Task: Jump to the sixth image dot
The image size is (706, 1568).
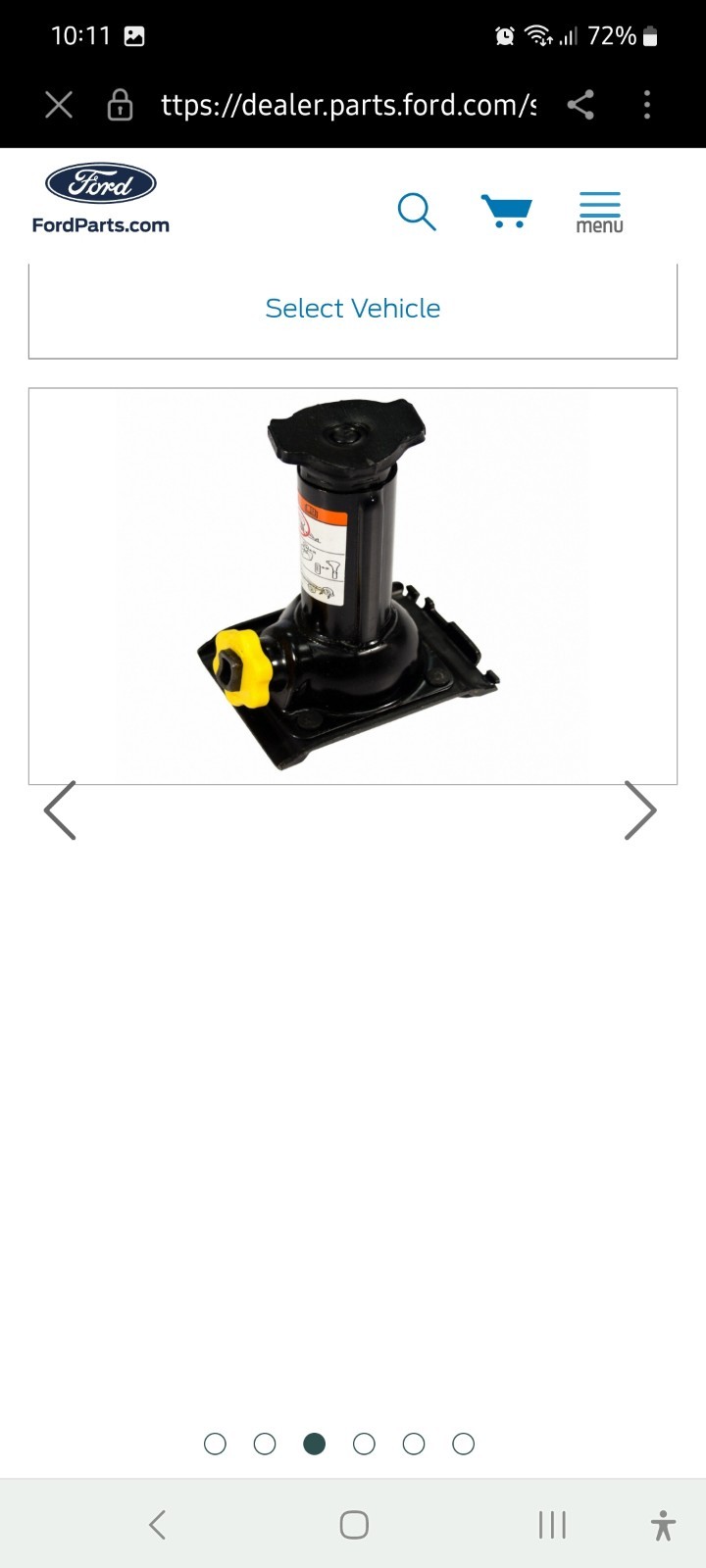Action: pyautogui.click(x=464, y=1444)
